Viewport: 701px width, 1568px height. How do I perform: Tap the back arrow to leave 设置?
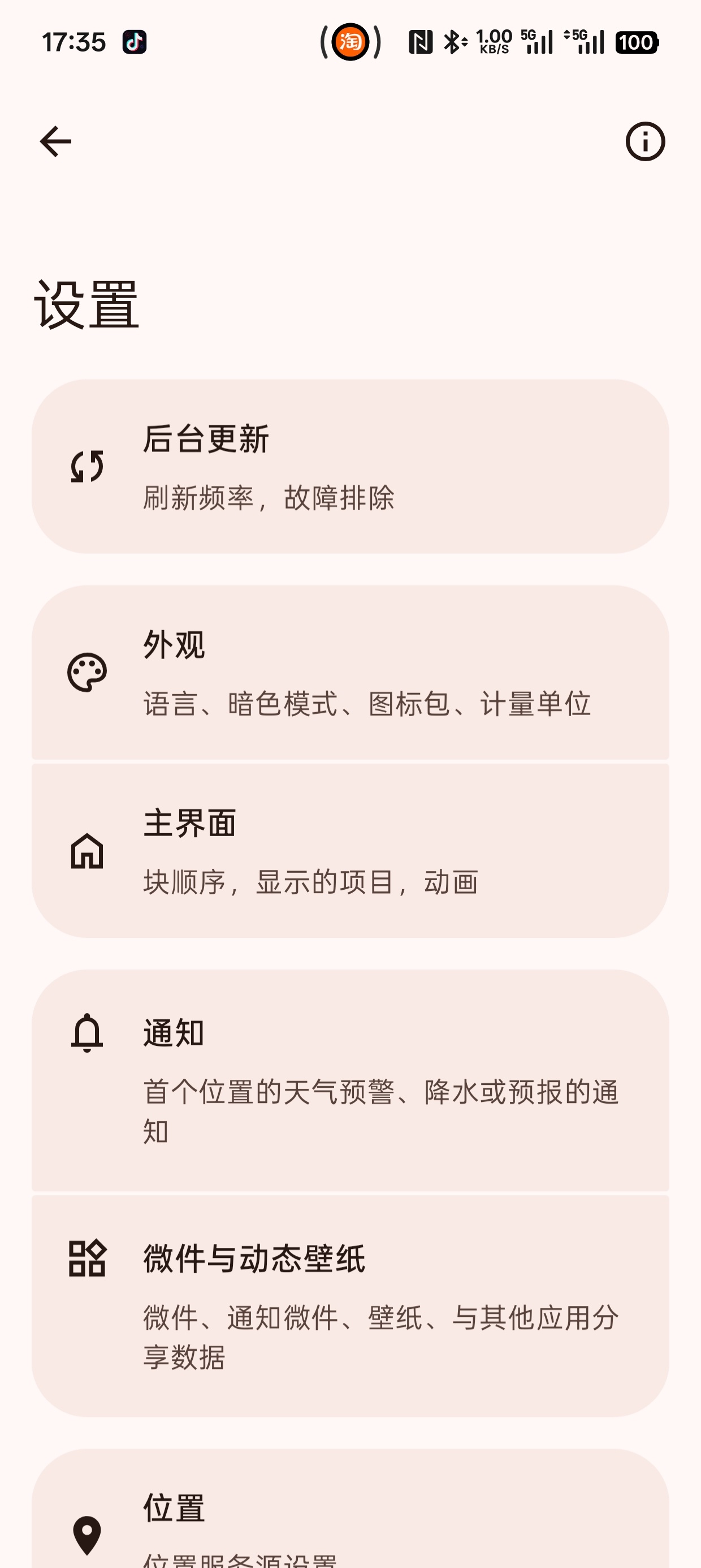point(56,141)
